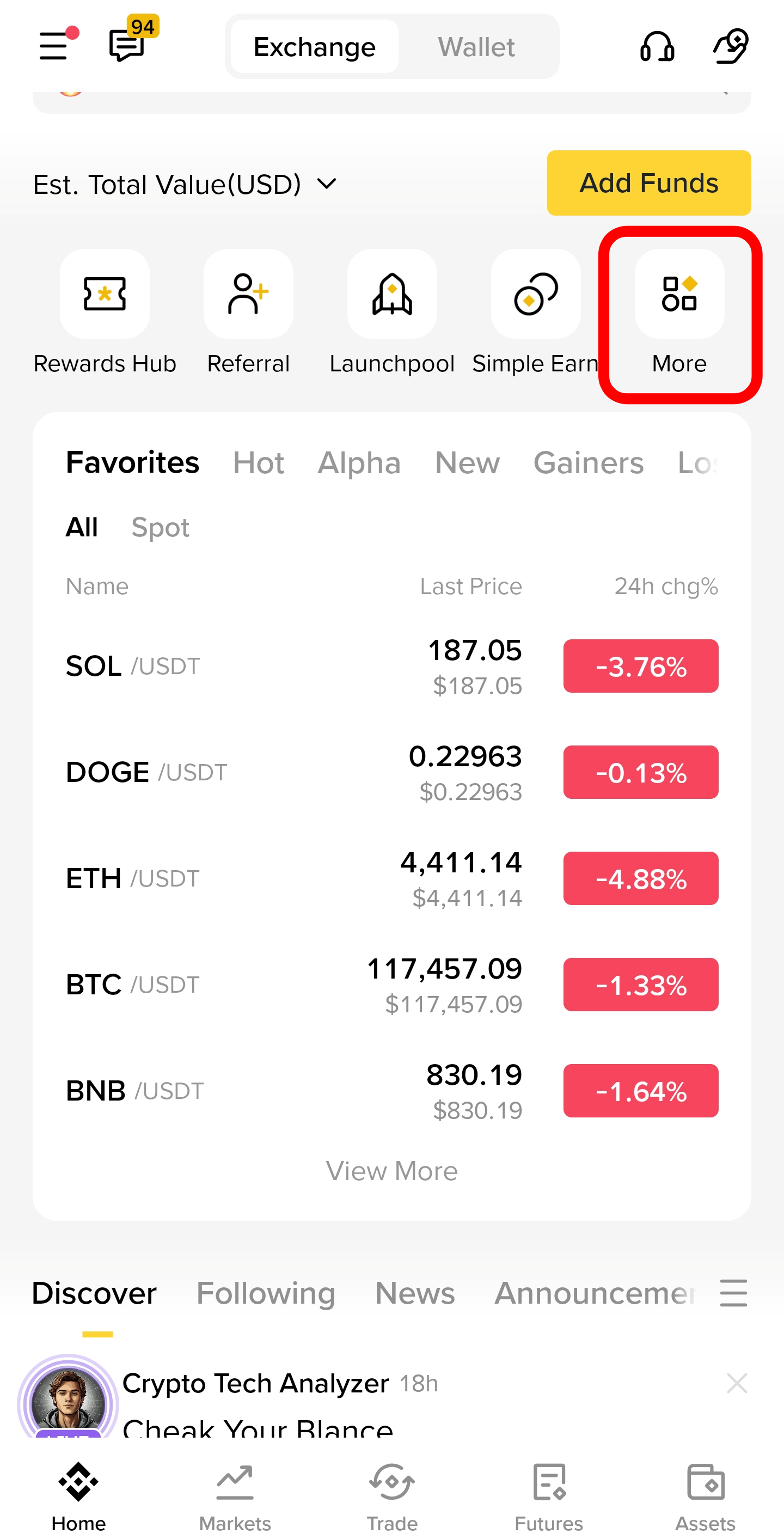The image size is (784, 1540).
Task: Expand the Est. Total Value currency dropdown
Action: coord(326,184)
